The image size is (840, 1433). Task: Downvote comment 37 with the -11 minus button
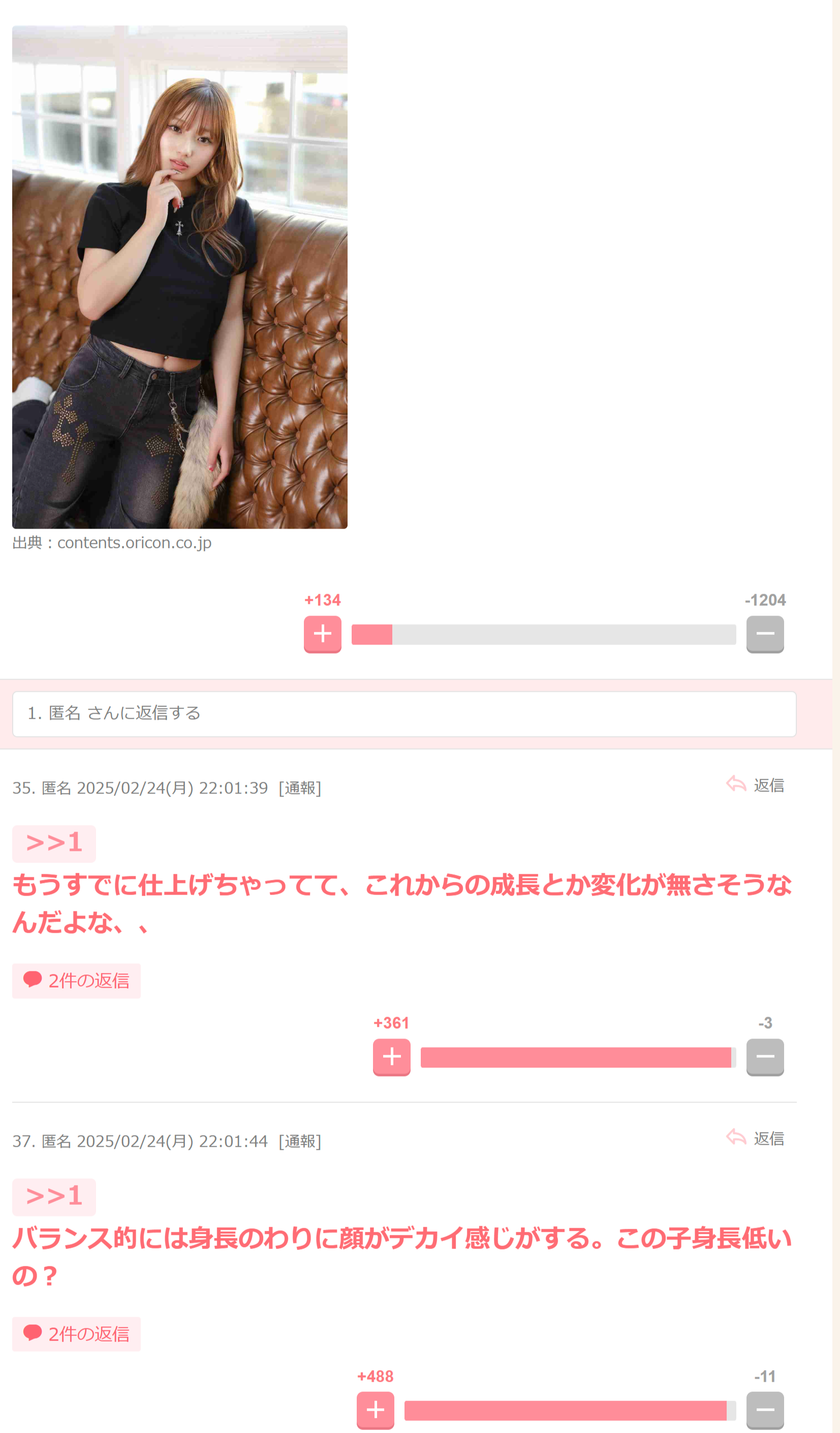click(764, 1410)
